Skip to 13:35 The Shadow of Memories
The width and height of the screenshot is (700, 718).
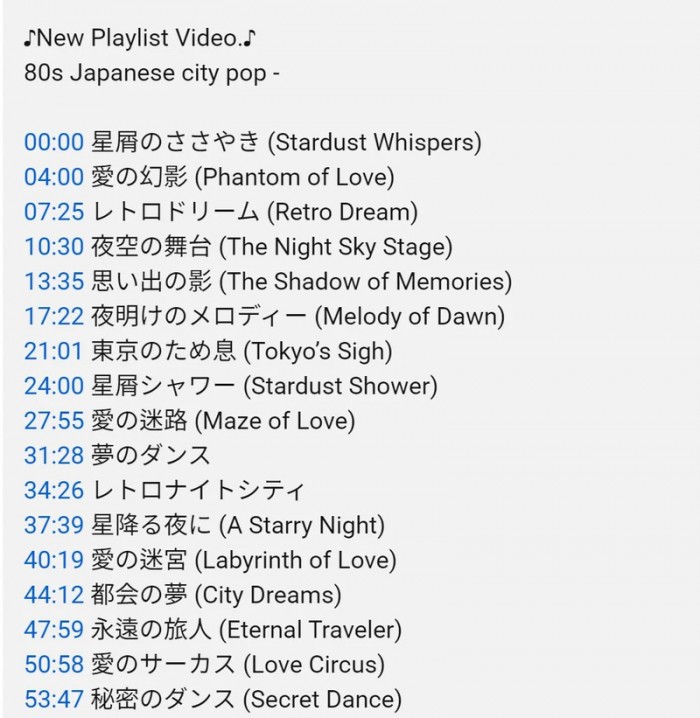pyautogui.click(x=53, y=282)
